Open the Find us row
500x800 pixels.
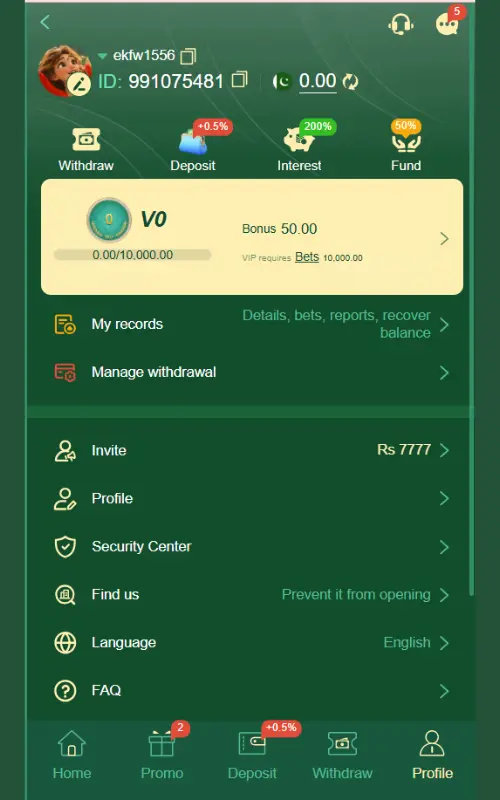pos(252,594)
